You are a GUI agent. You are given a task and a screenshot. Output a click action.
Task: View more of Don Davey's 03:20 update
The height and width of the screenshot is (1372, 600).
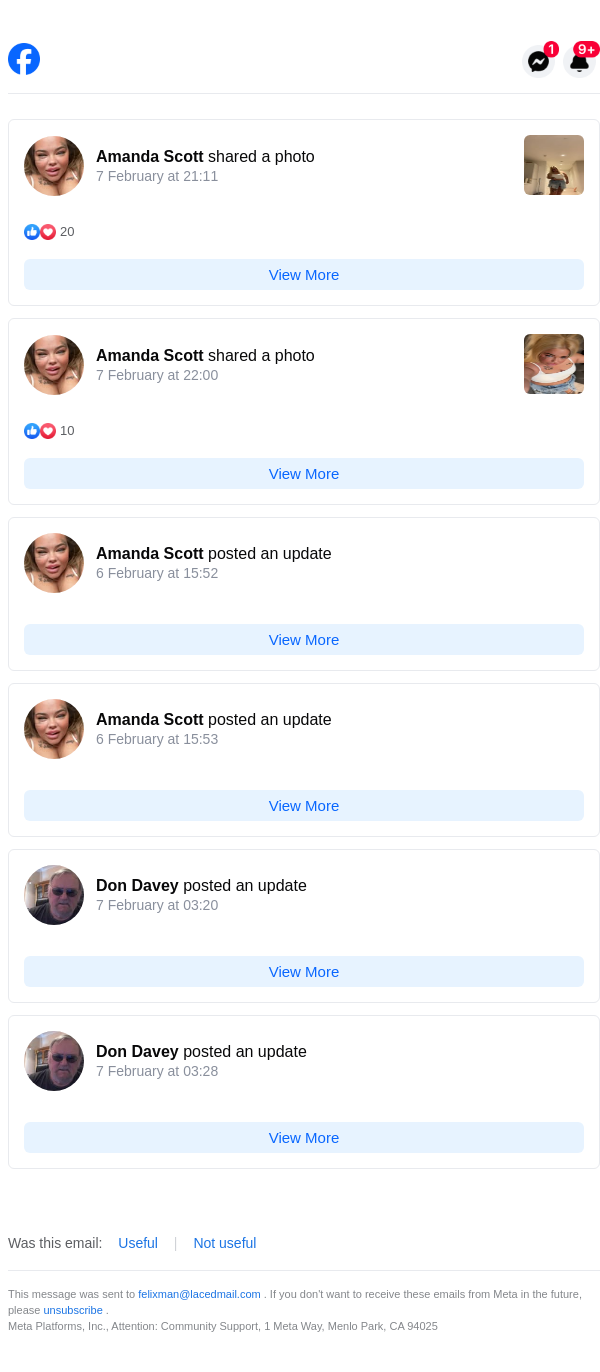coord(304,972)
